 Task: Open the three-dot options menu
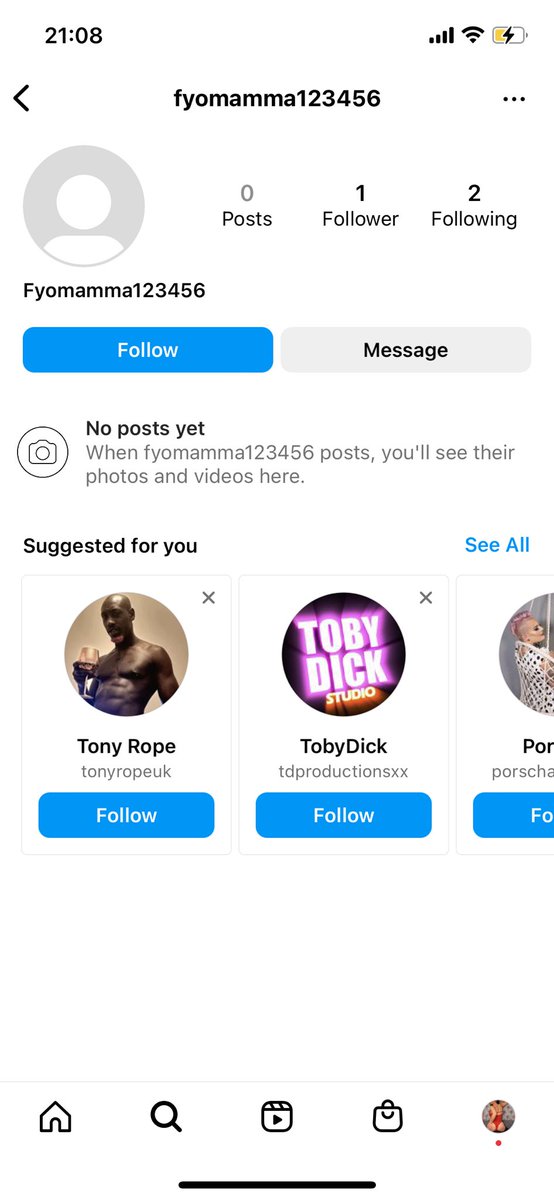pos(514,99)
